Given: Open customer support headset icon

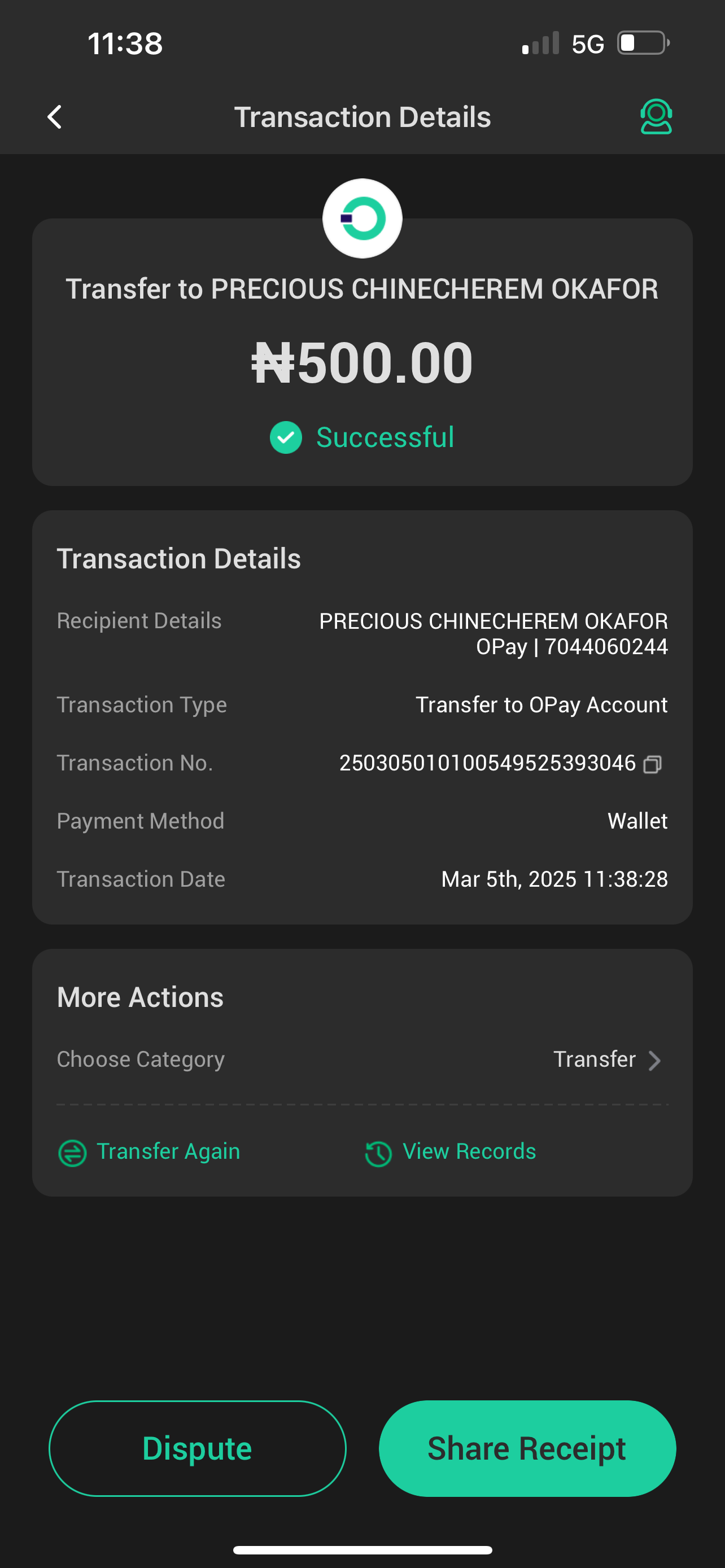Looking at the screenshot, I should (656, 117).
